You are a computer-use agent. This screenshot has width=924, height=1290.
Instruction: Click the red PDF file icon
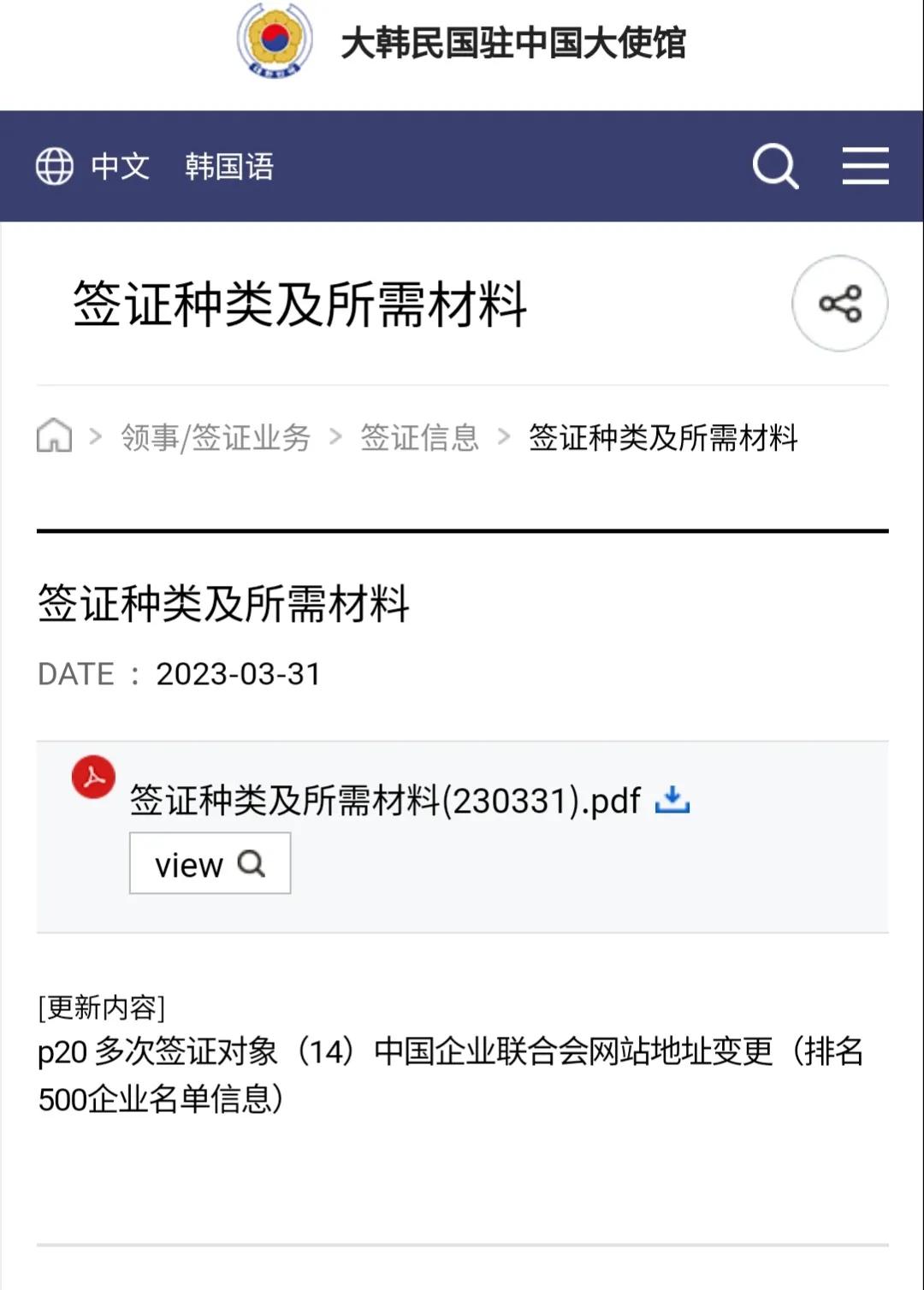[x=93, y=777]
